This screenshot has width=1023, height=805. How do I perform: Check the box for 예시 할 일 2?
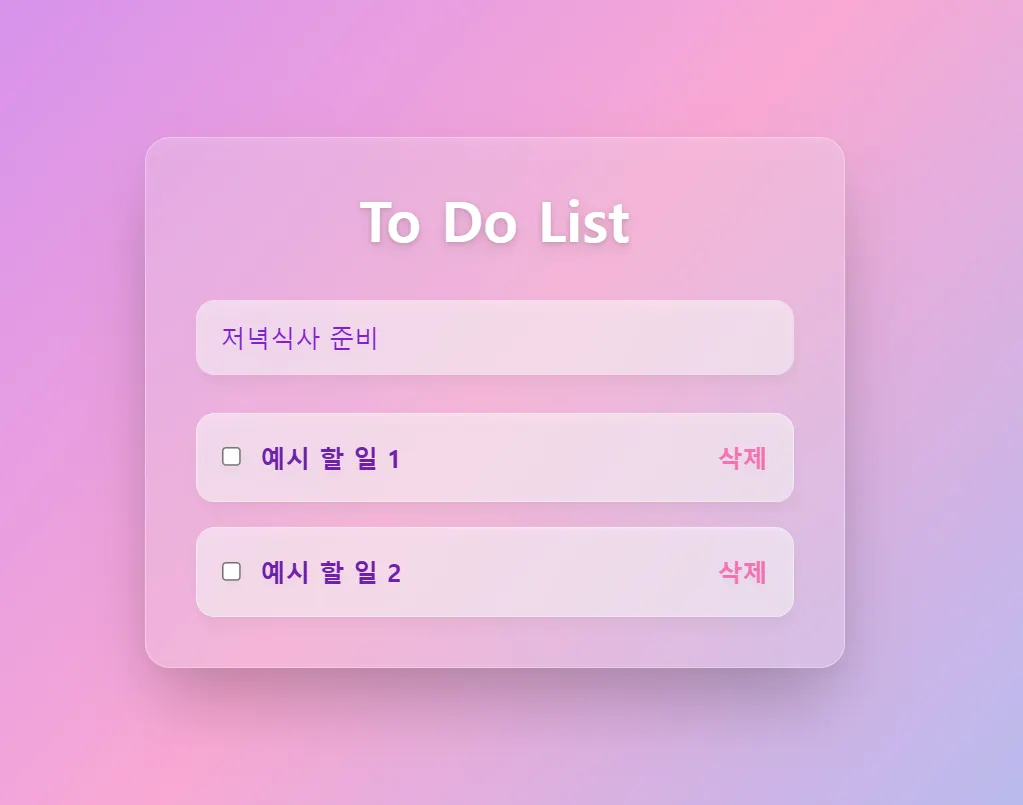point(231,572)
